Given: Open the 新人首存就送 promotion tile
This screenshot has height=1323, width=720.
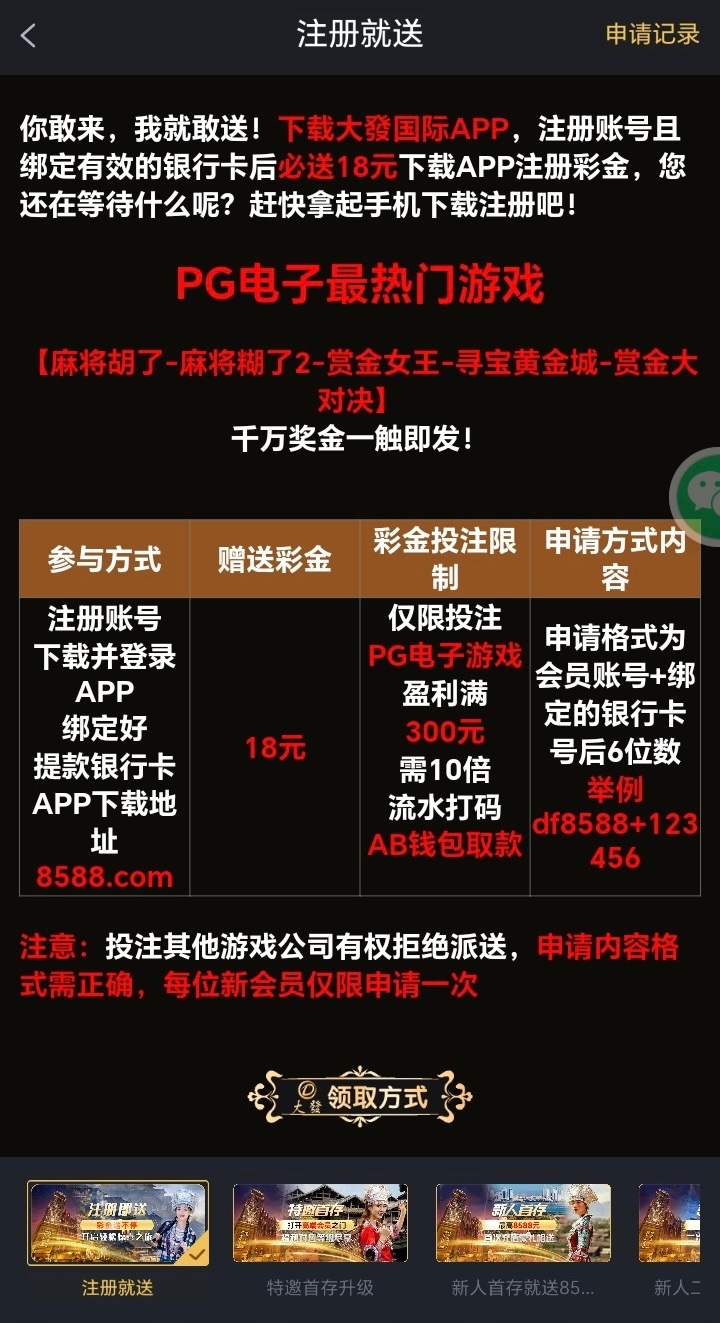Looking at the screenshot, I should point(523,1224).
